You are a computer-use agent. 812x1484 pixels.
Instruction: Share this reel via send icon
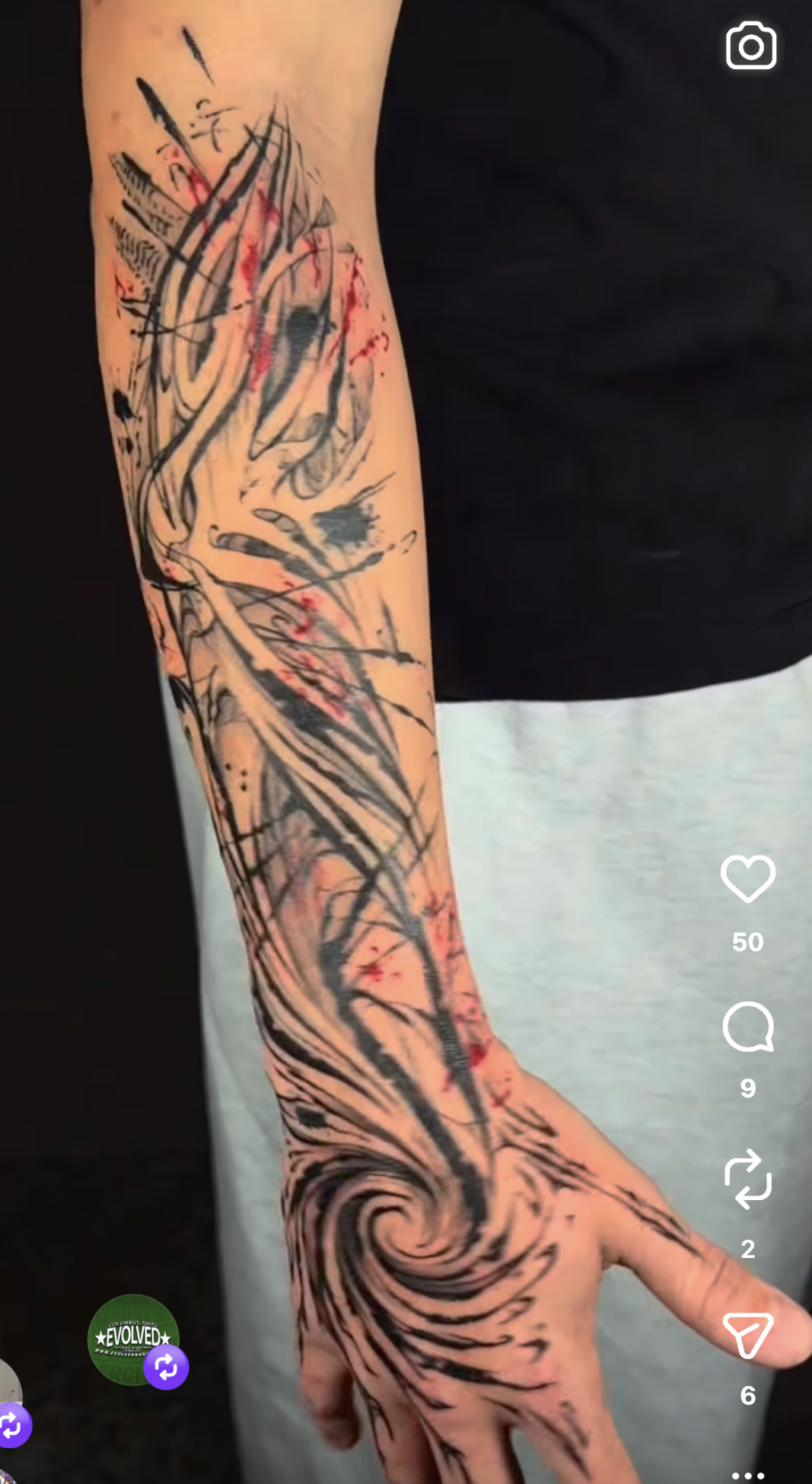coord(747,1334)
